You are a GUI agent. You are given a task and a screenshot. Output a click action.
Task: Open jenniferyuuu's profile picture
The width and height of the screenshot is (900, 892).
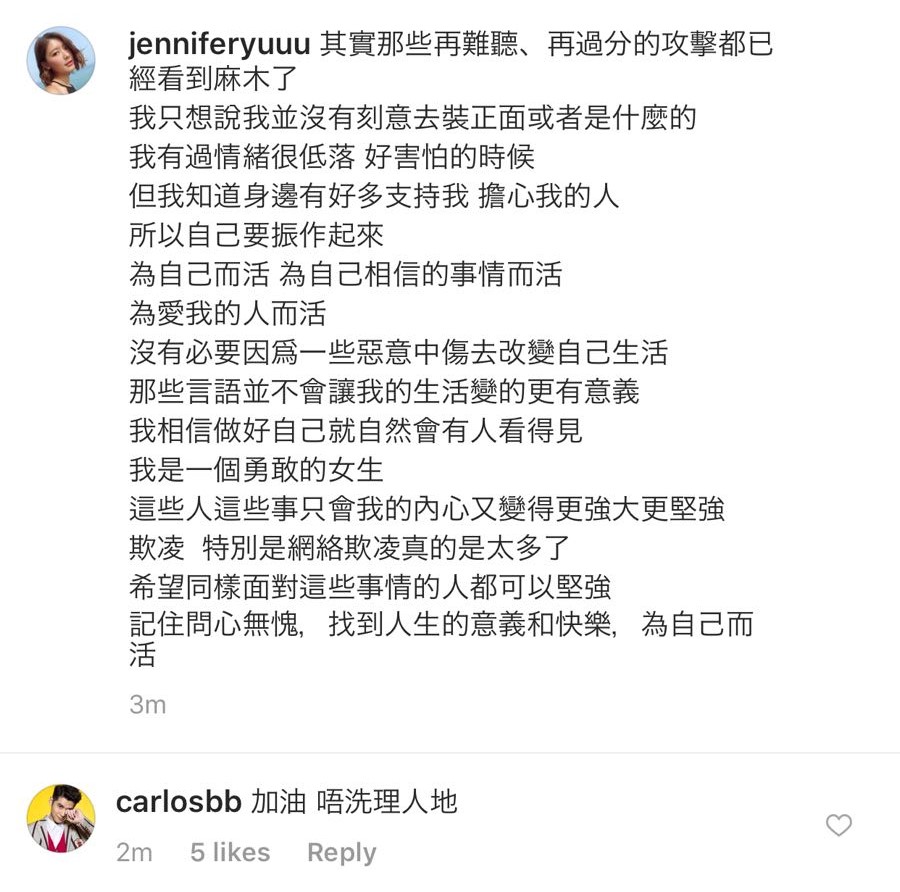(x=61, y=61)
